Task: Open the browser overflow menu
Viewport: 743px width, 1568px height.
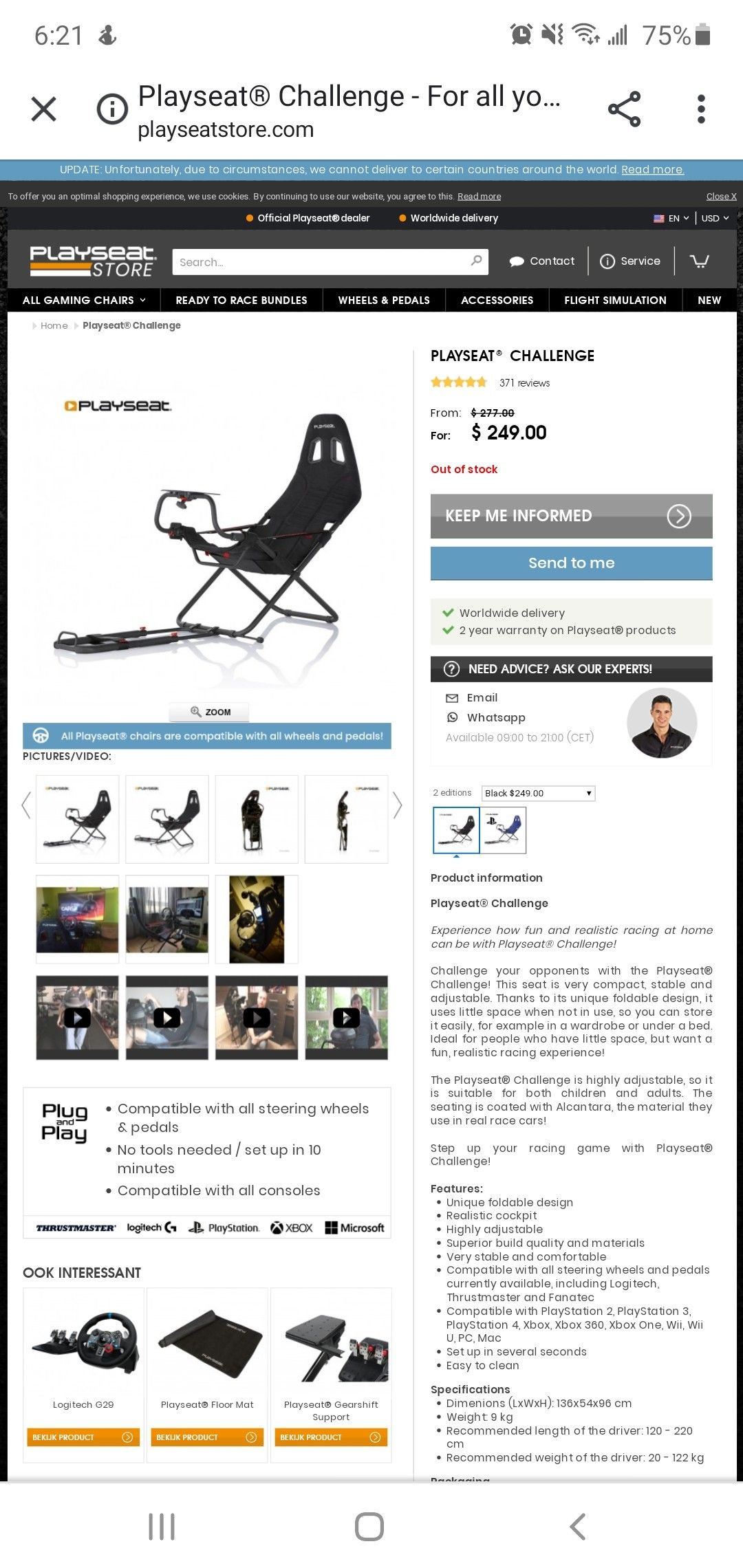Action: pyautogui.click(x=701, y=109)
